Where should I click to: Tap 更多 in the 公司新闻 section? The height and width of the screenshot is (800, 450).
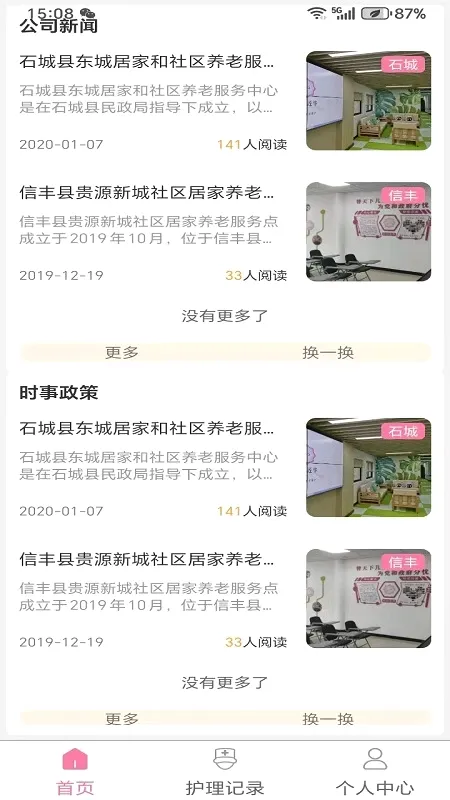coord(122,352)
